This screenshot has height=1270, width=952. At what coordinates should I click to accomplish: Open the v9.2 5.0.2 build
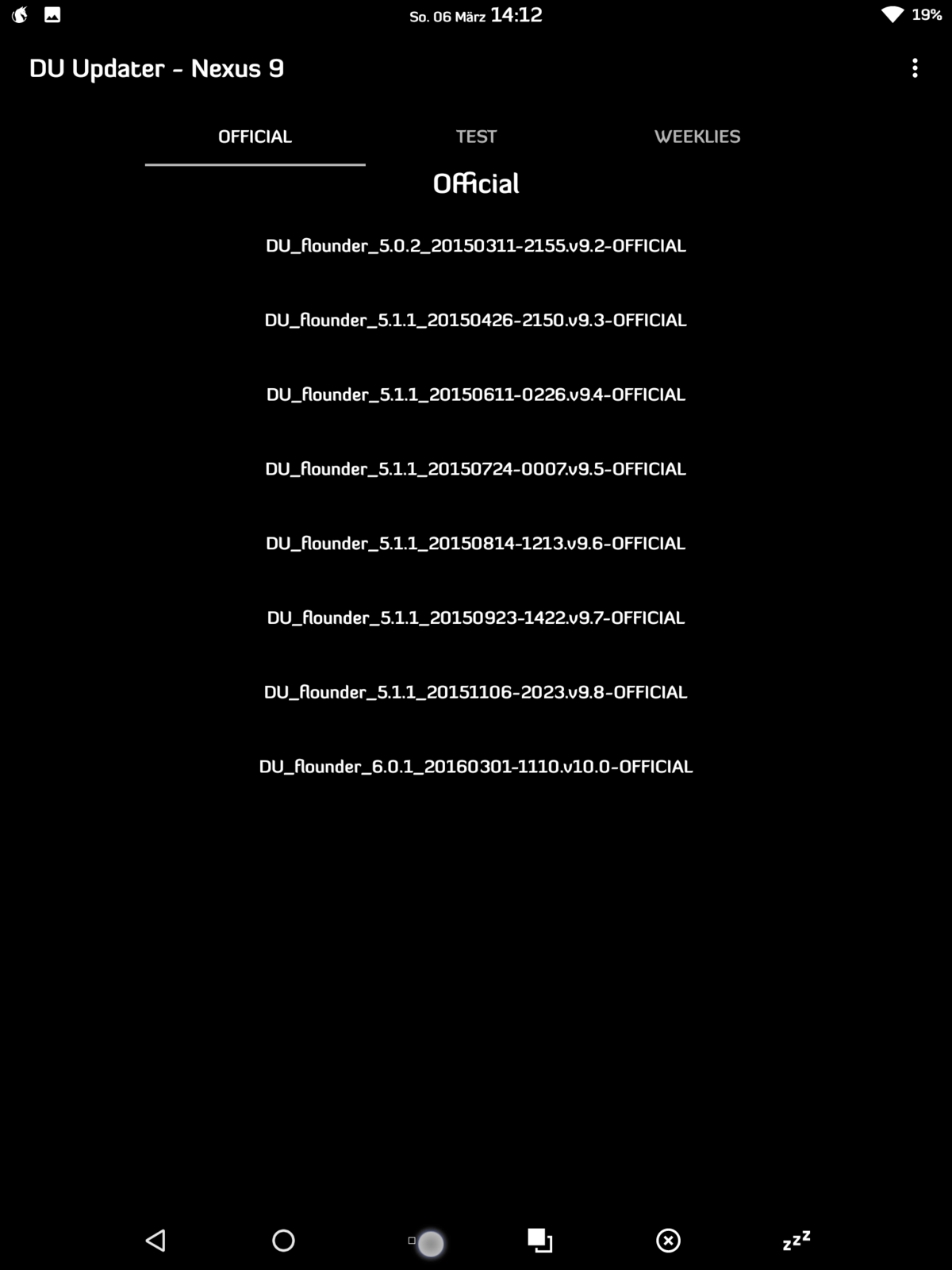(x=476, y=246)
